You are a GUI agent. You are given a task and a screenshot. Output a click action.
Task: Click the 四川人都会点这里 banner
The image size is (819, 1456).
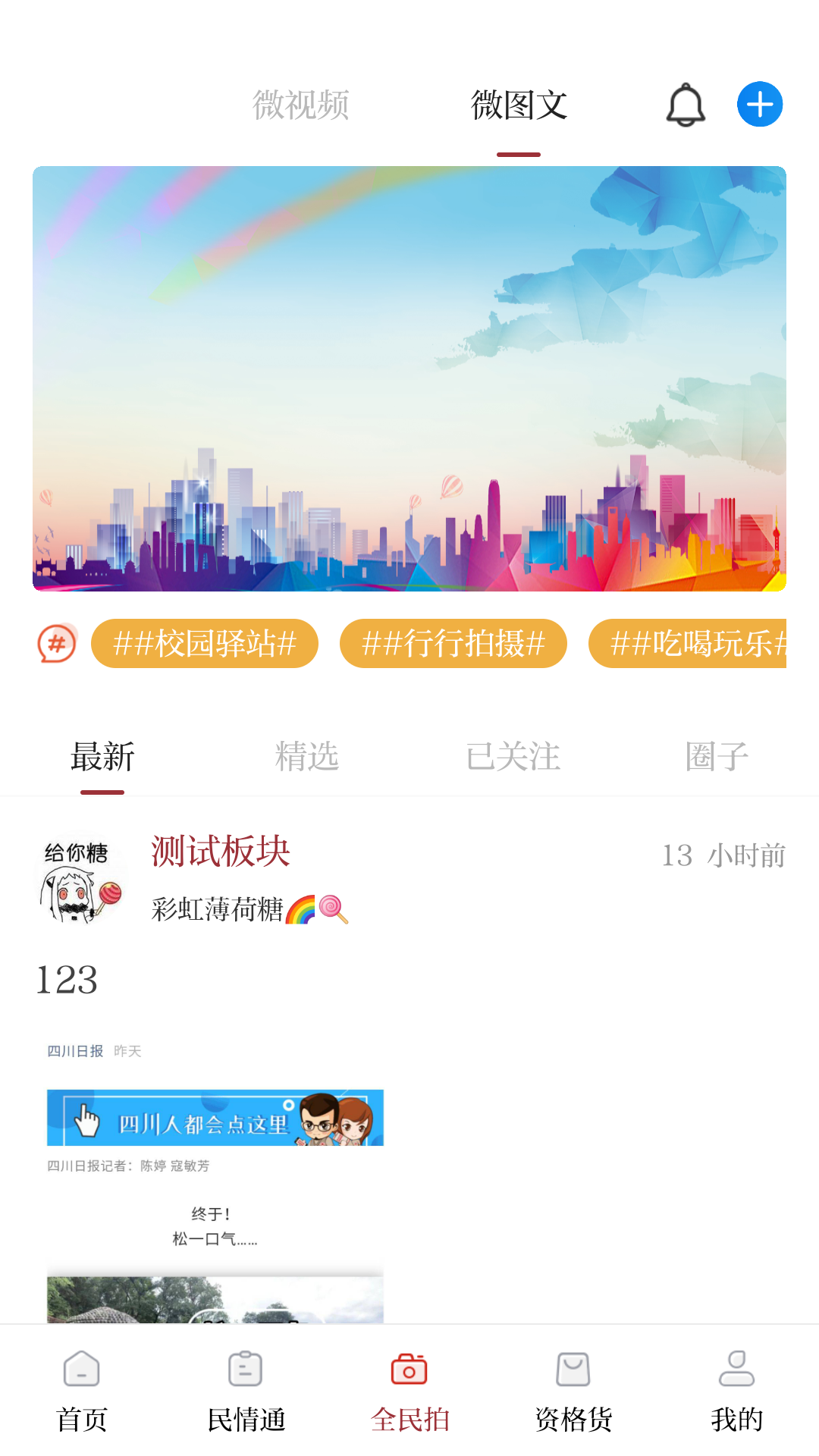click(x=215, y=1117)
